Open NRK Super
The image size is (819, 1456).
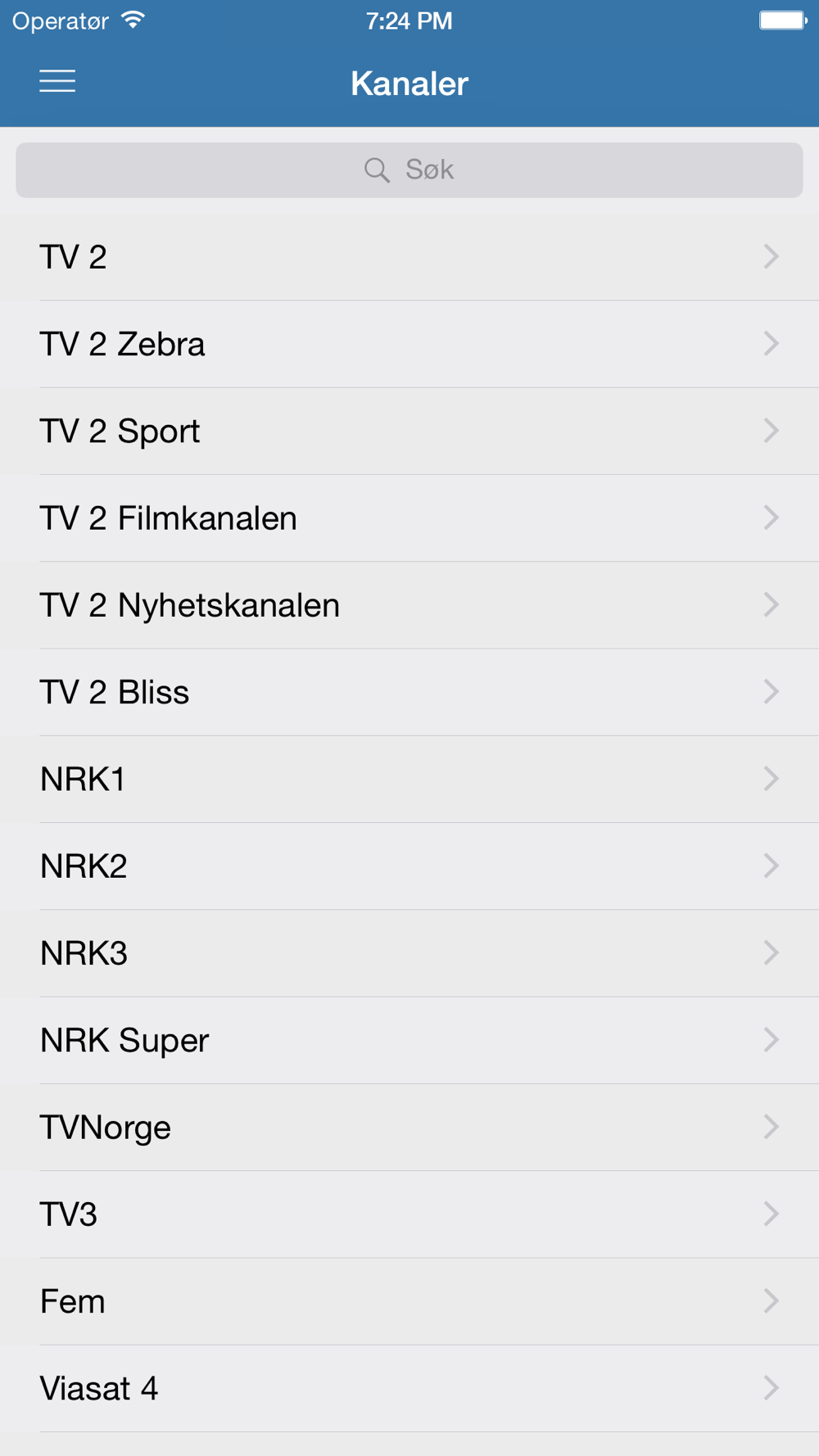tap(409, 1040)
